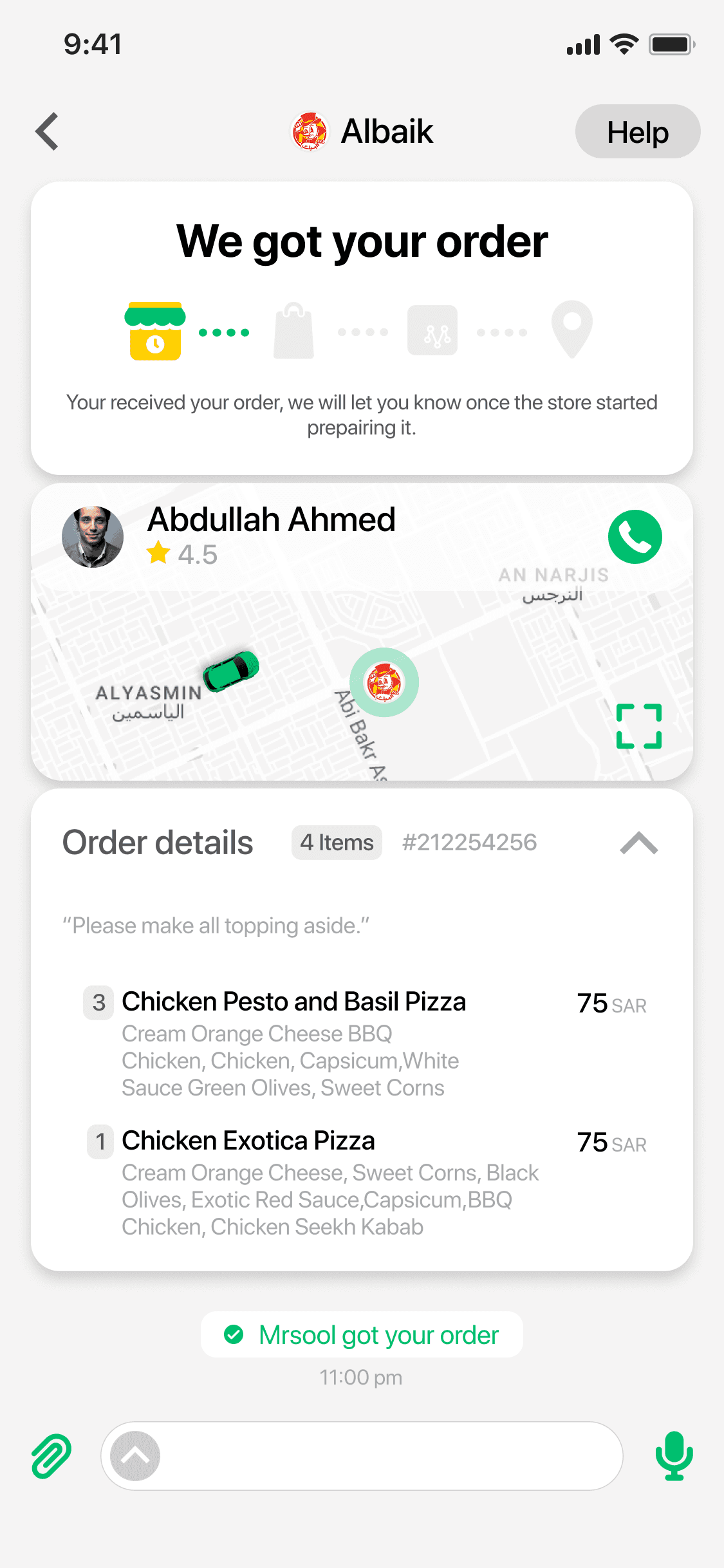Collapse the Order details section
The image size is (724, 1568).
click(638, 843)
